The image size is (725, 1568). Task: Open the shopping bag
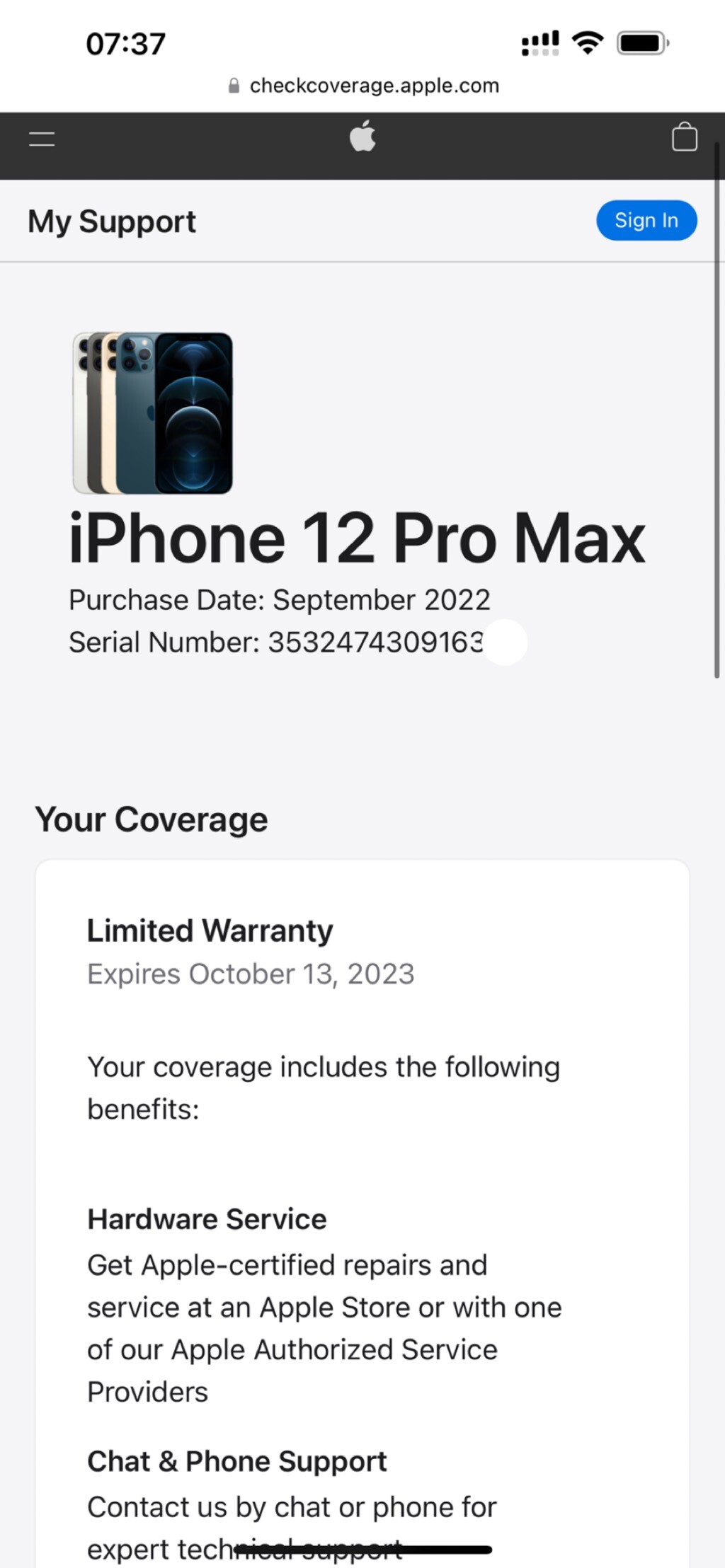(684, 137)
